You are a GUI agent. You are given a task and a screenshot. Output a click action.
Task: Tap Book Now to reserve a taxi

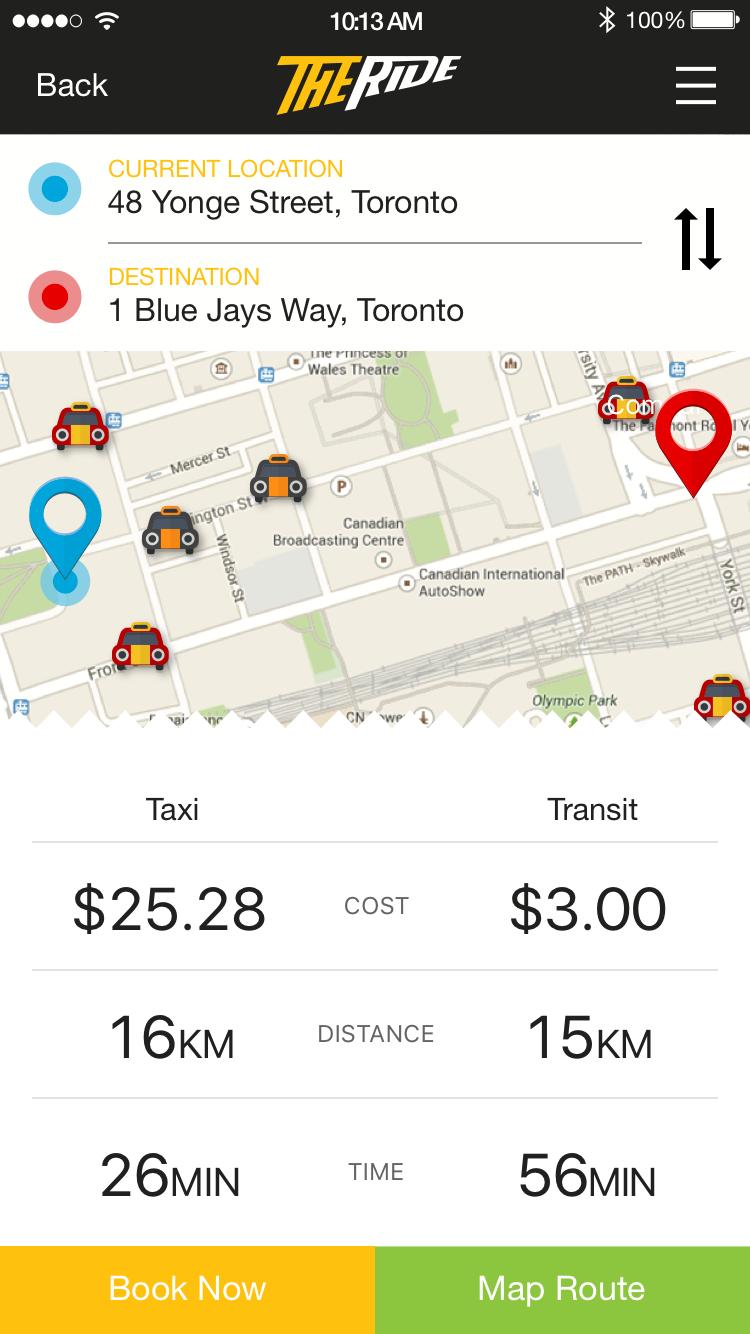coord(187,1289)
